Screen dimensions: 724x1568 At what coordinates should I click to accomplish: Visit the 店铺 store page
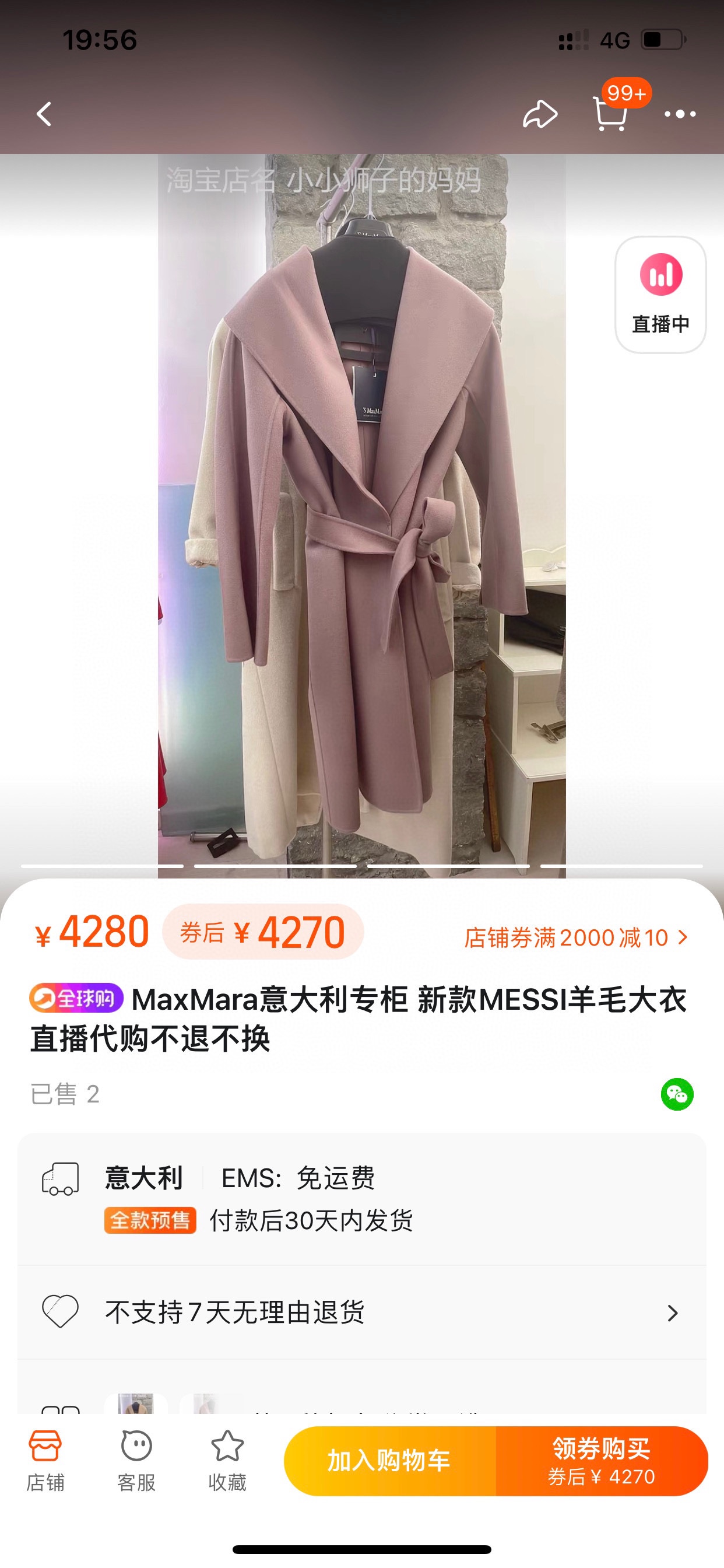coord(45,1460)
